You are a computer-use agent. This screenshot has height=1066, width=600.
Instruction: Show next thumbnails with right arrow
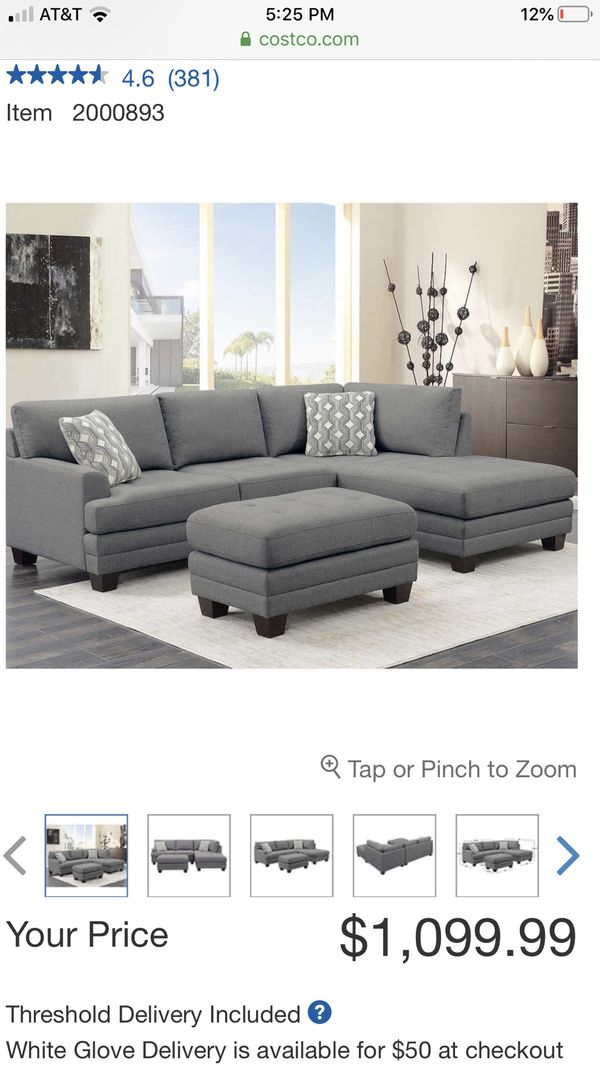pos(568,855)
